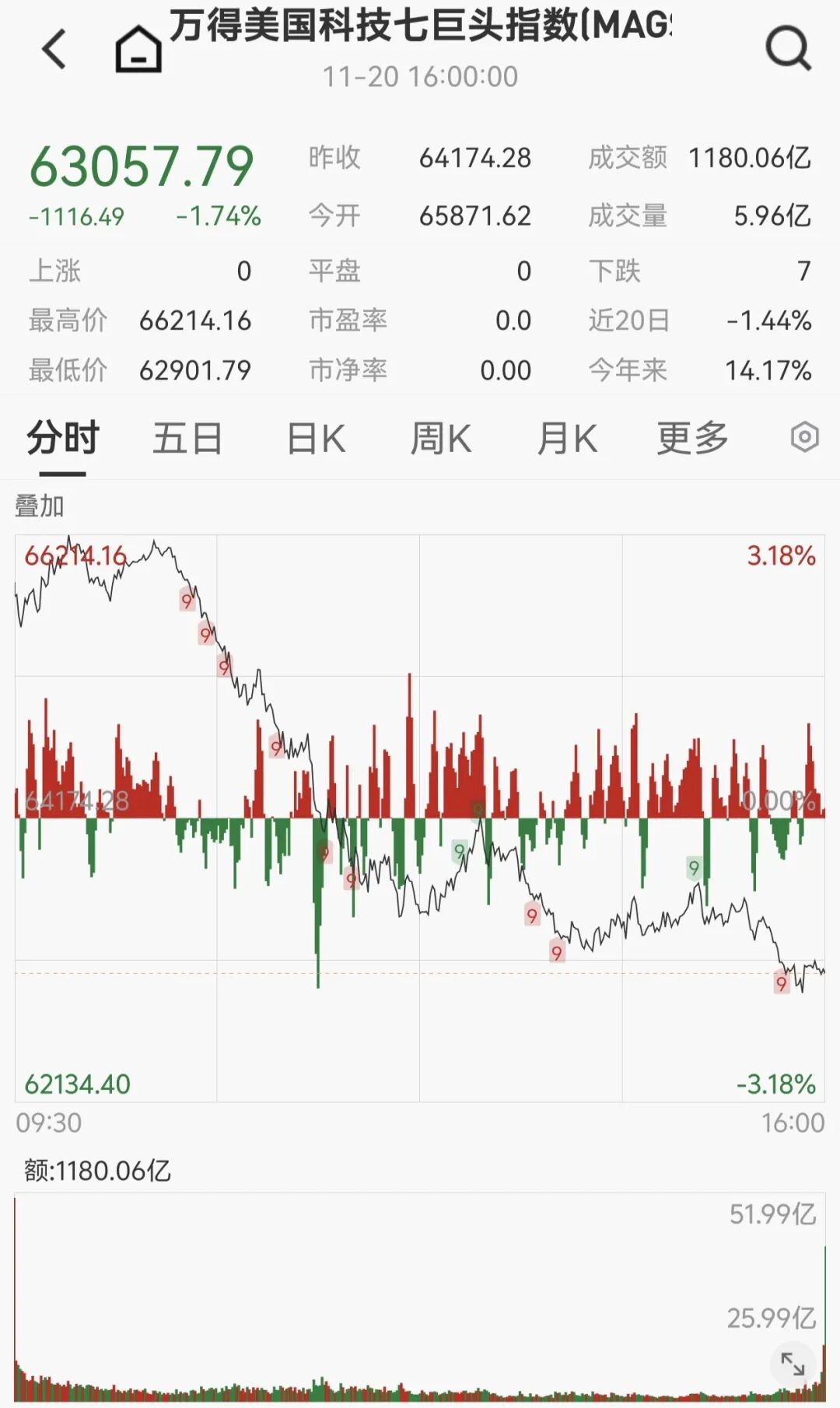Open the 更多 chart options
This screenshot has width=840, height=1408.
tap(692, 438)
